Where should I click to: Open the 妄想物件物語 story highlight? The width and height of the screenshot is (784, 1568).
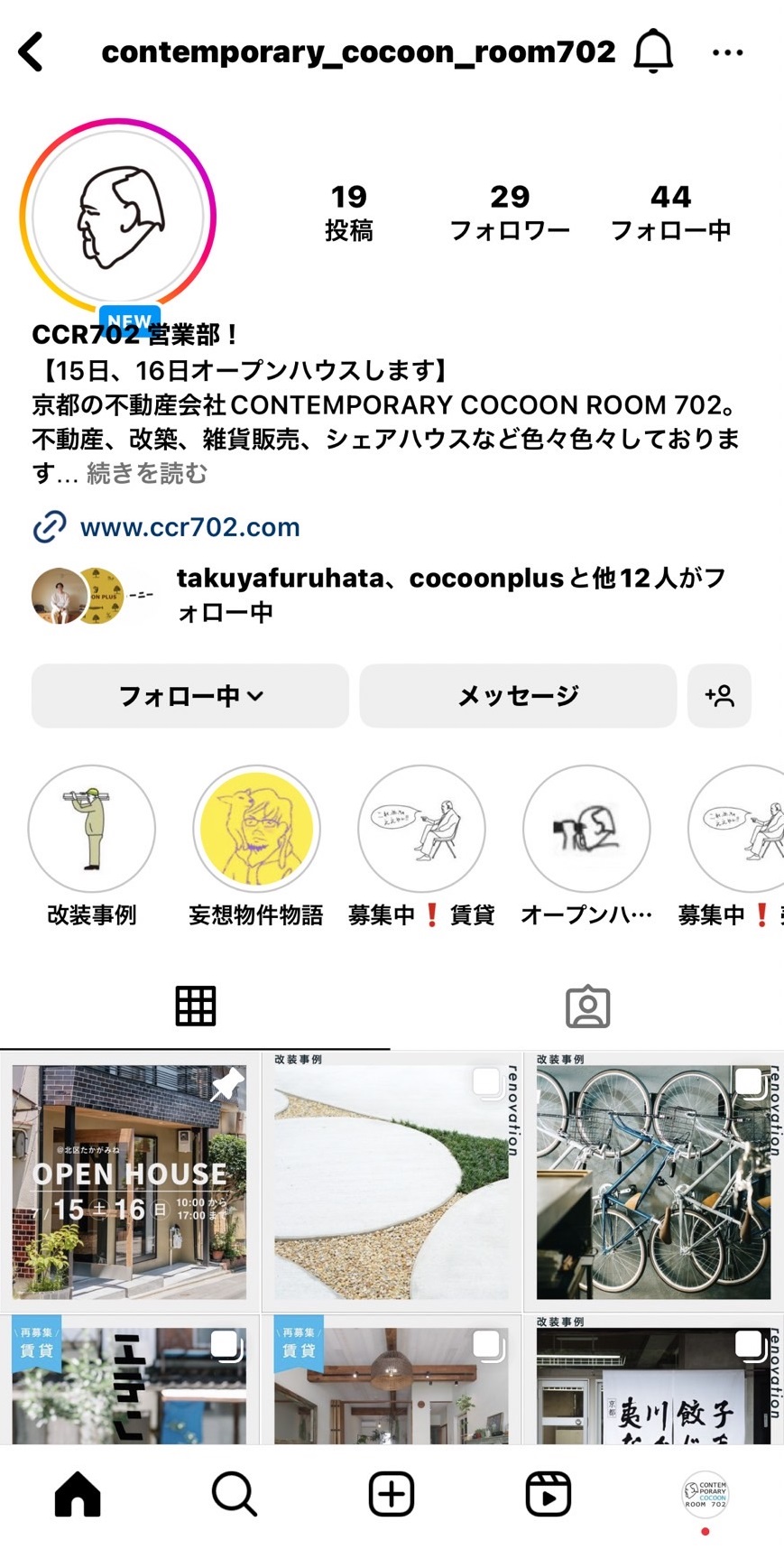[256, 829]
